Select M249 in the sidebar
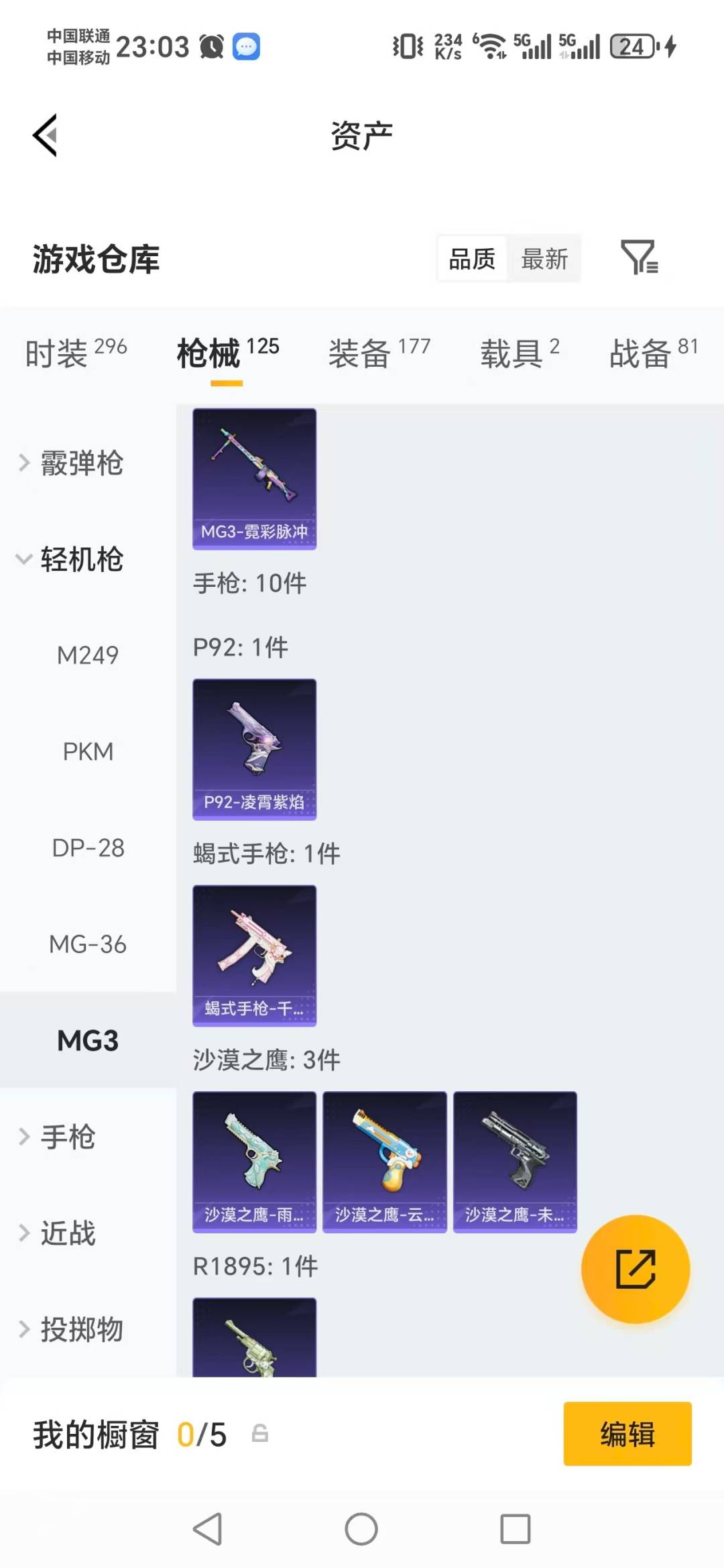The height and width of the screenshot is (1568, 724). [88, 655]
